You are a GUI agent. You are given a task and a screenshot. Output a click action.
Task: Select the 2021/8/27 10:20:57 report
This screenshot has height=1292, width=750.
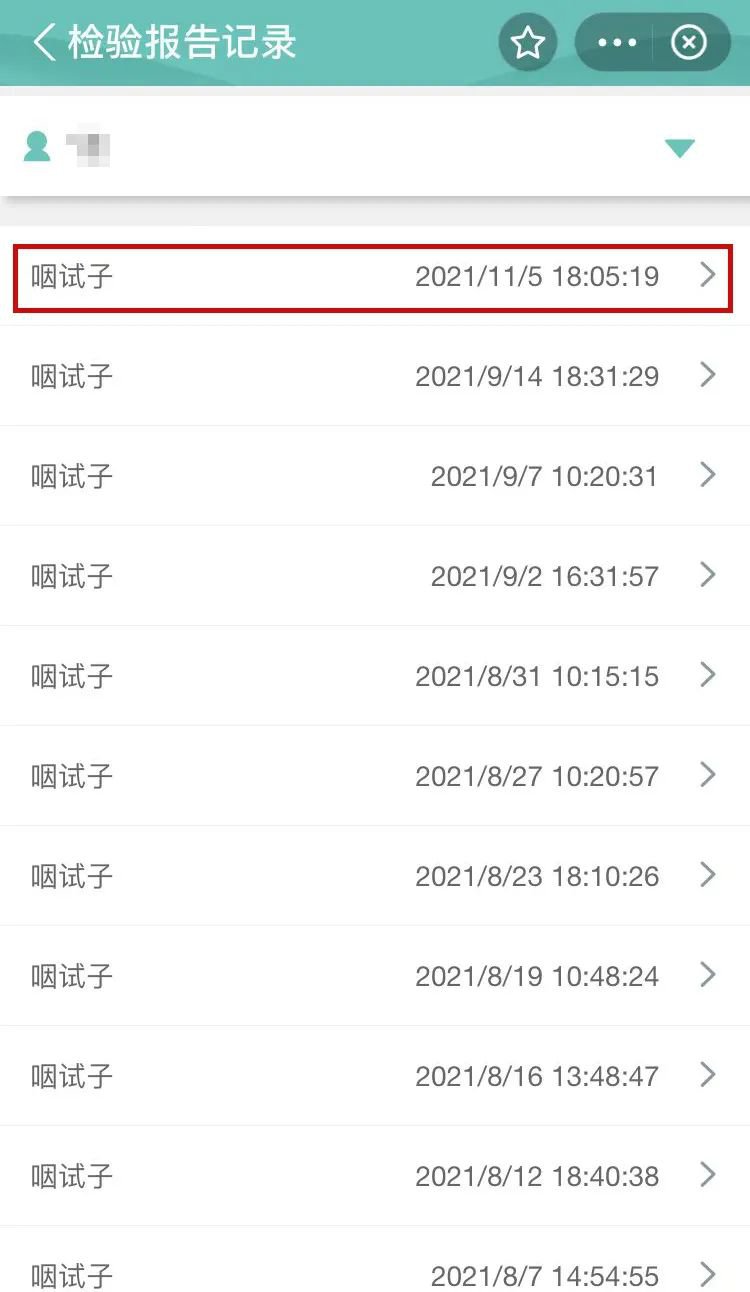point(374,776)
